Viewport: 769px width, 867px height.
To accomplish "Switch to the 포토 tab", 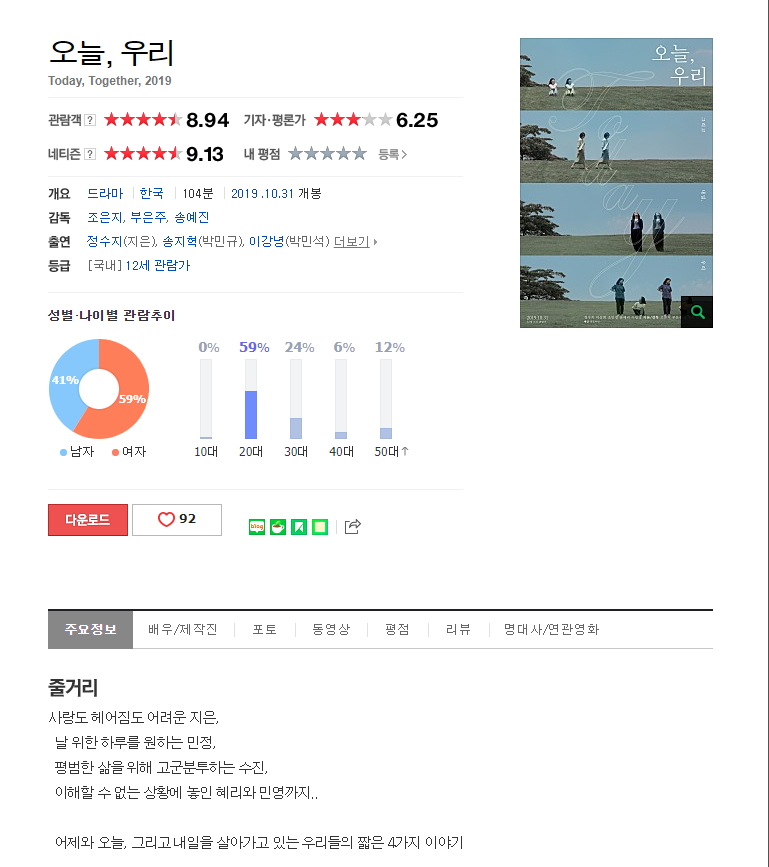I will pos(264,630).
